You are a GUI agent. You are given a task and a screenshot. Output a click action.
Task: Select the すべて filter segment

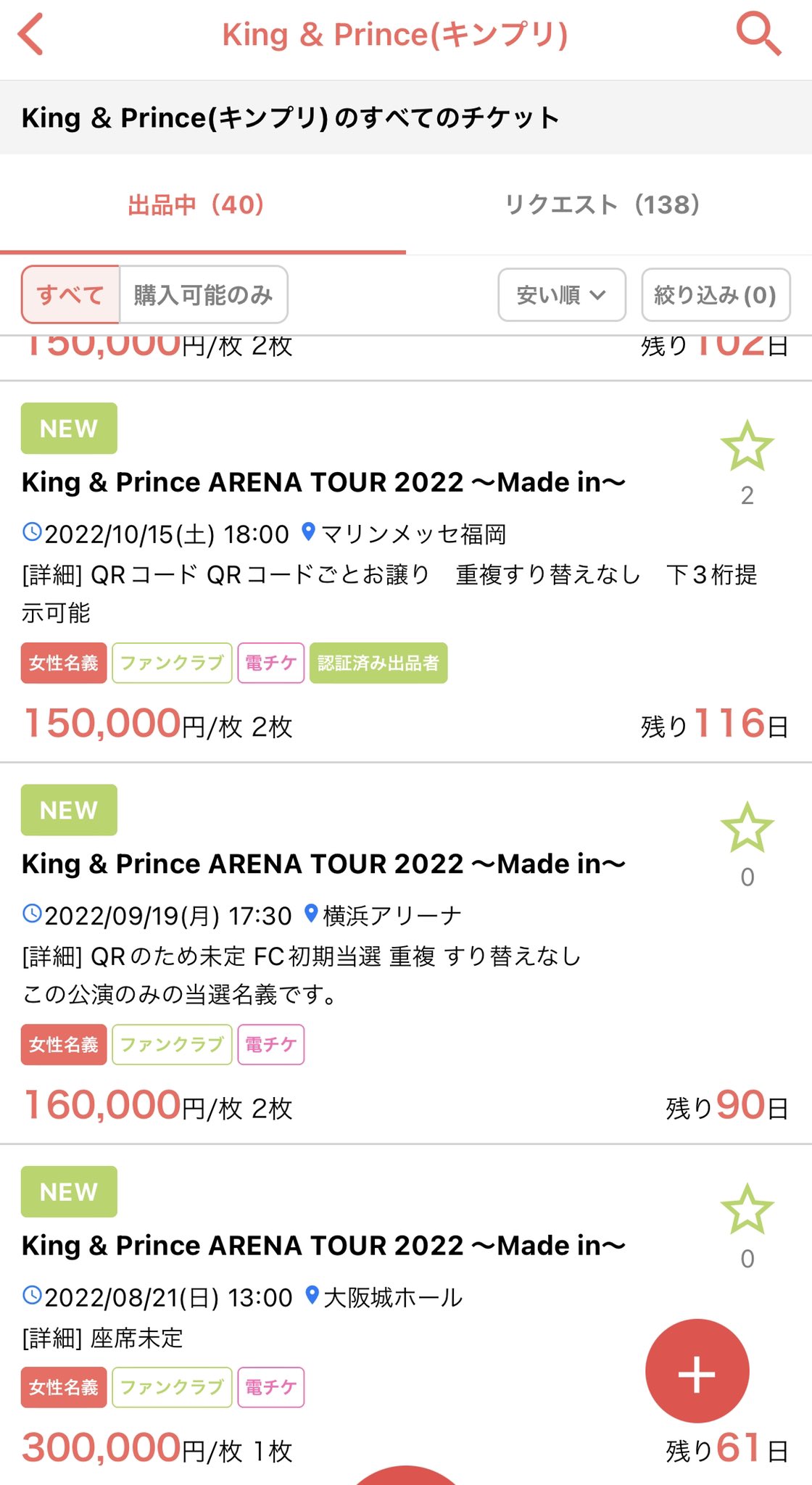pyautogui.click(x=70, y=294)
